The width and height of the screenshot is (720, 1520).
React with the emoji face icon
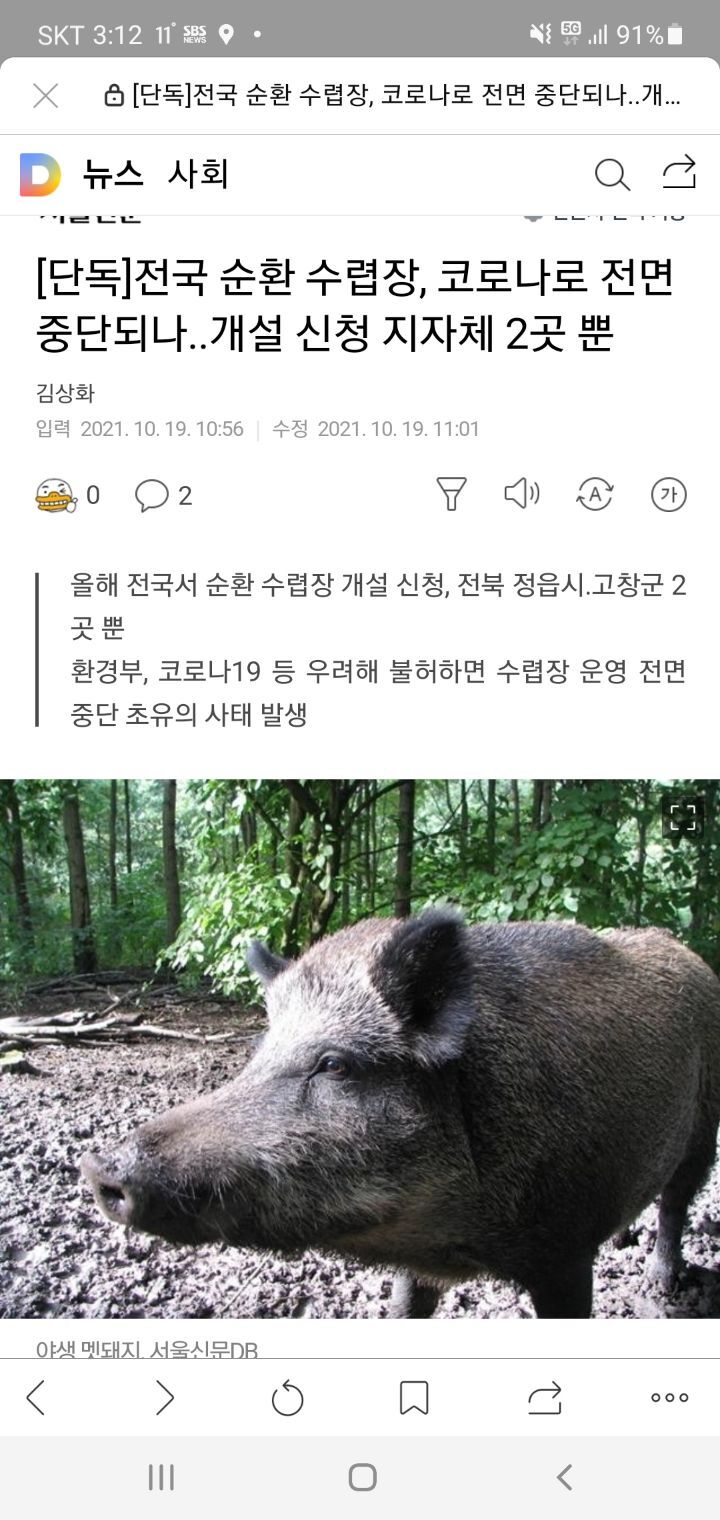56,495
